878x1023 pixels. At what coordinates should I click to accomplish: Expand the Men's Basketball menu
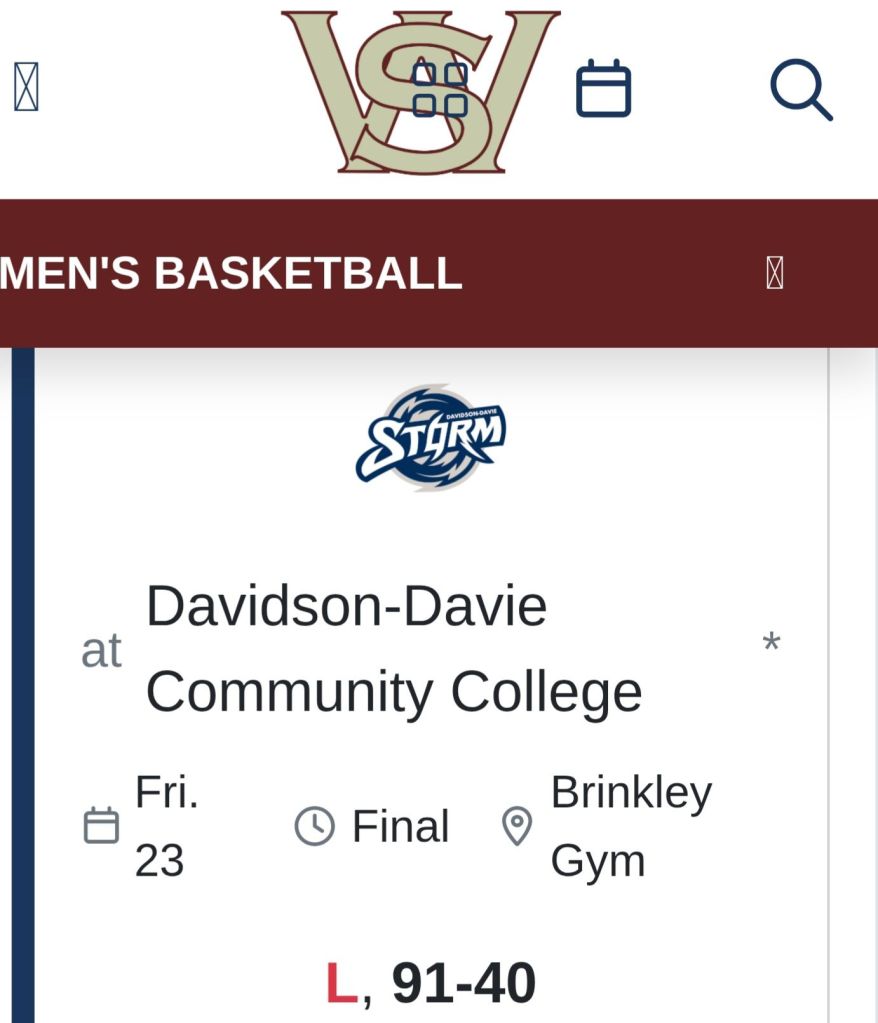point(774,273)
